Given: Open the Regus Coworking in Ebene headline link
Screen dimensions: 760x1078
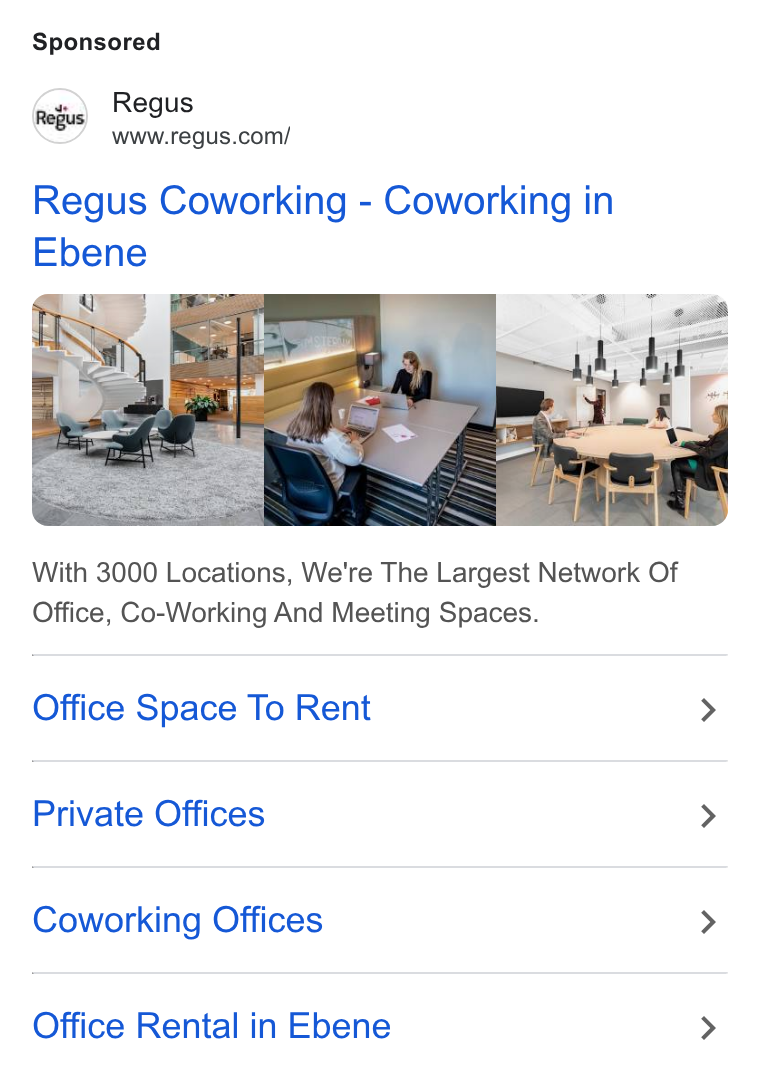Looking at the screenshot, I should (x=323, y=226).
